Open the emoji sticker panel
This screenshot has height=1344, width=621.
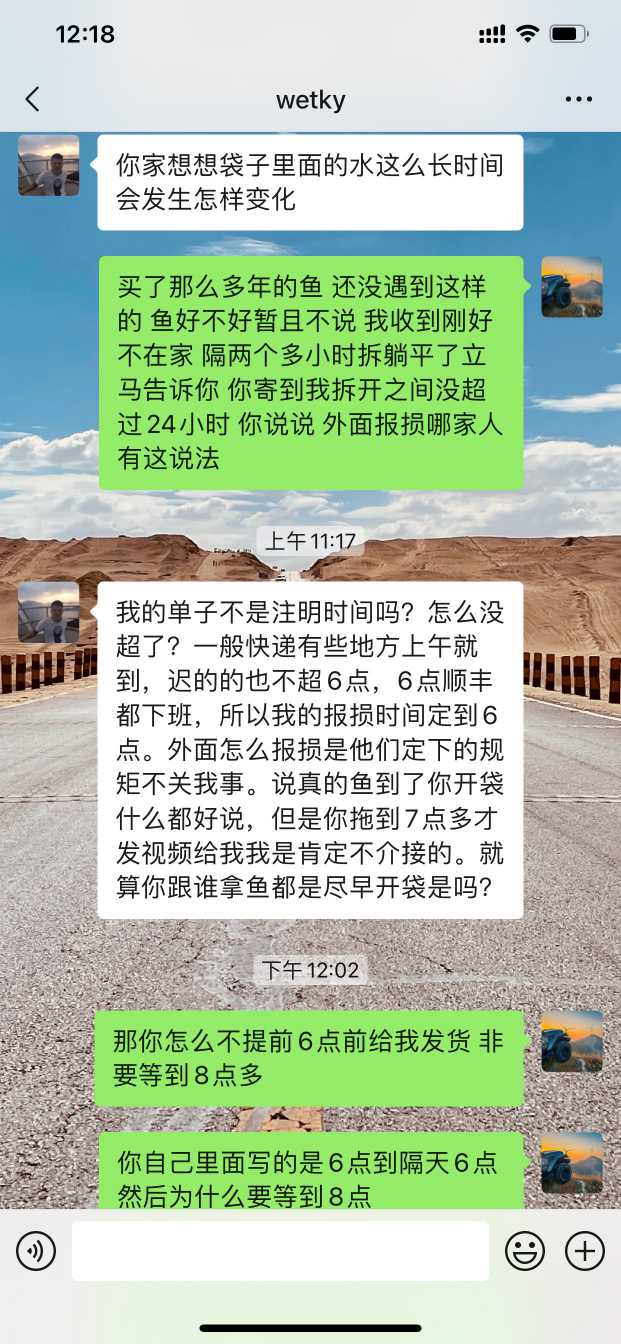point(524,1251)
